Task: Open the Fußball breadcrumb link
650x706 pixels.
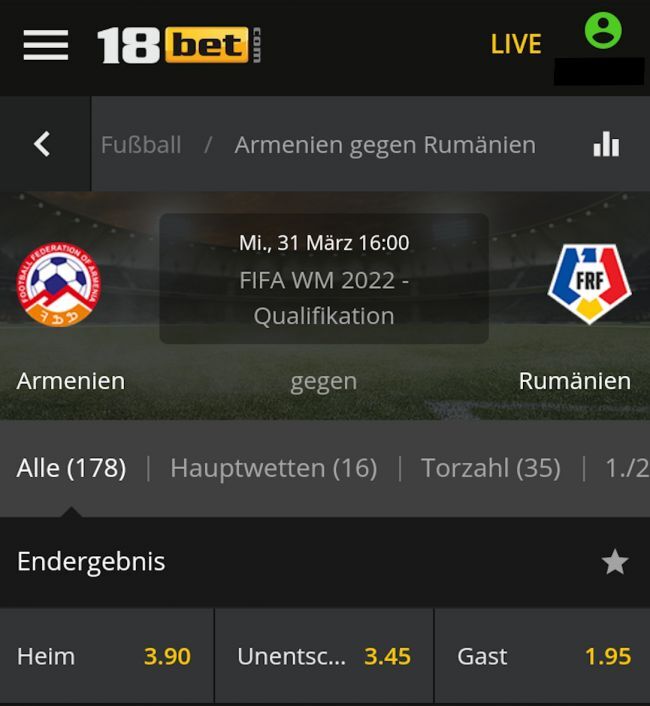Action: click(x=141, y=144)
